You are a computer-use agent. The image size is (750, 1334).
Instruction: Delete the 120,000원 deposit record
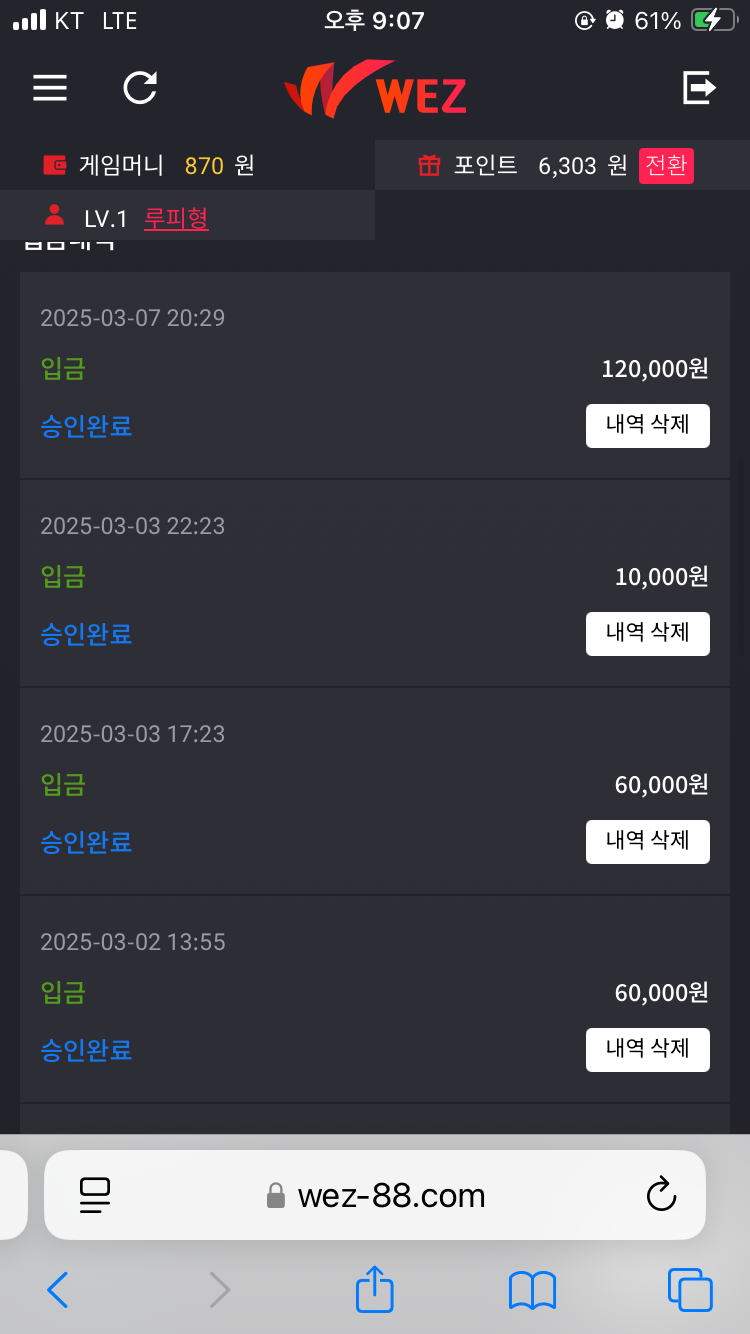[648, 426]
